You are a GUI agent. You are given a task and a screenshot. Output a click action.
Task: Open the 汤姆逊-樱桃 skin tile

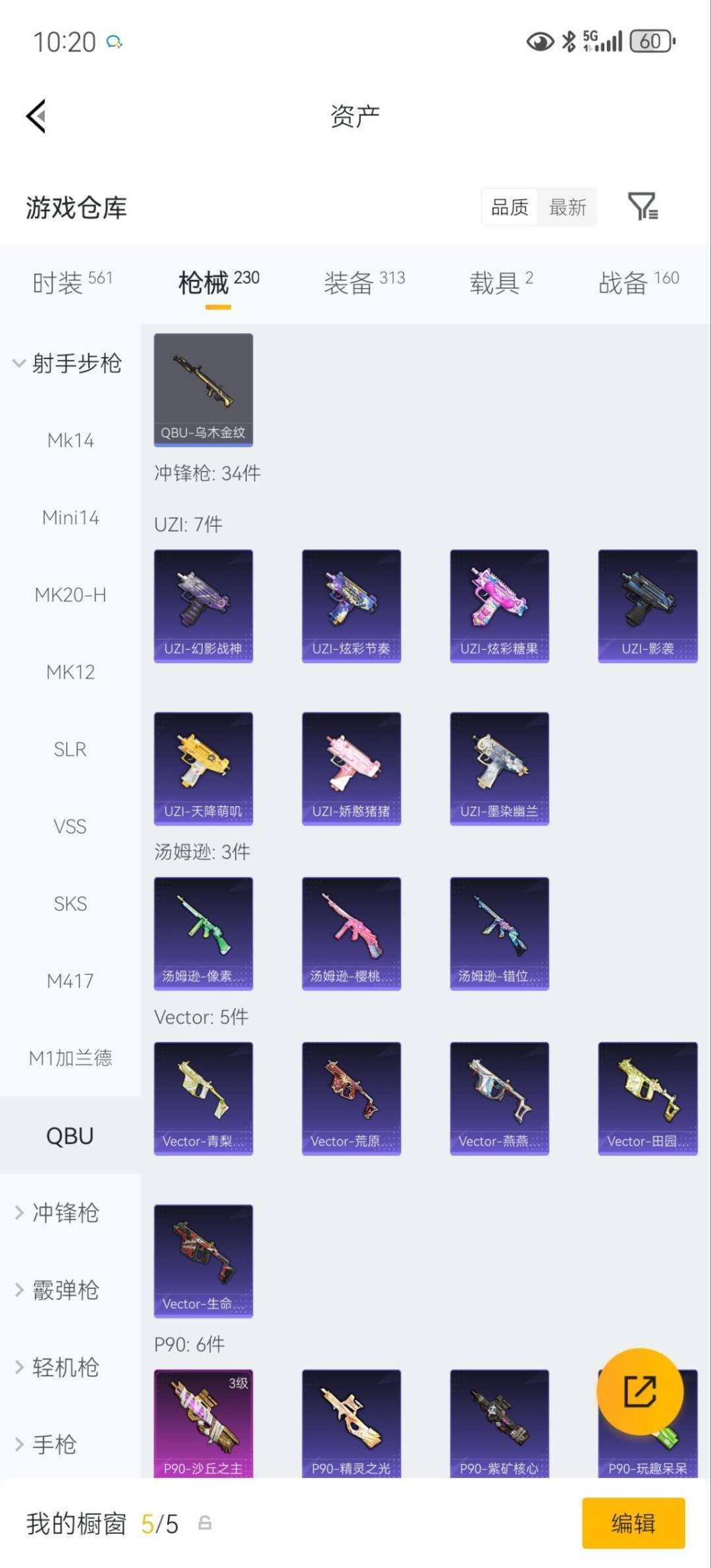point(352,933)
